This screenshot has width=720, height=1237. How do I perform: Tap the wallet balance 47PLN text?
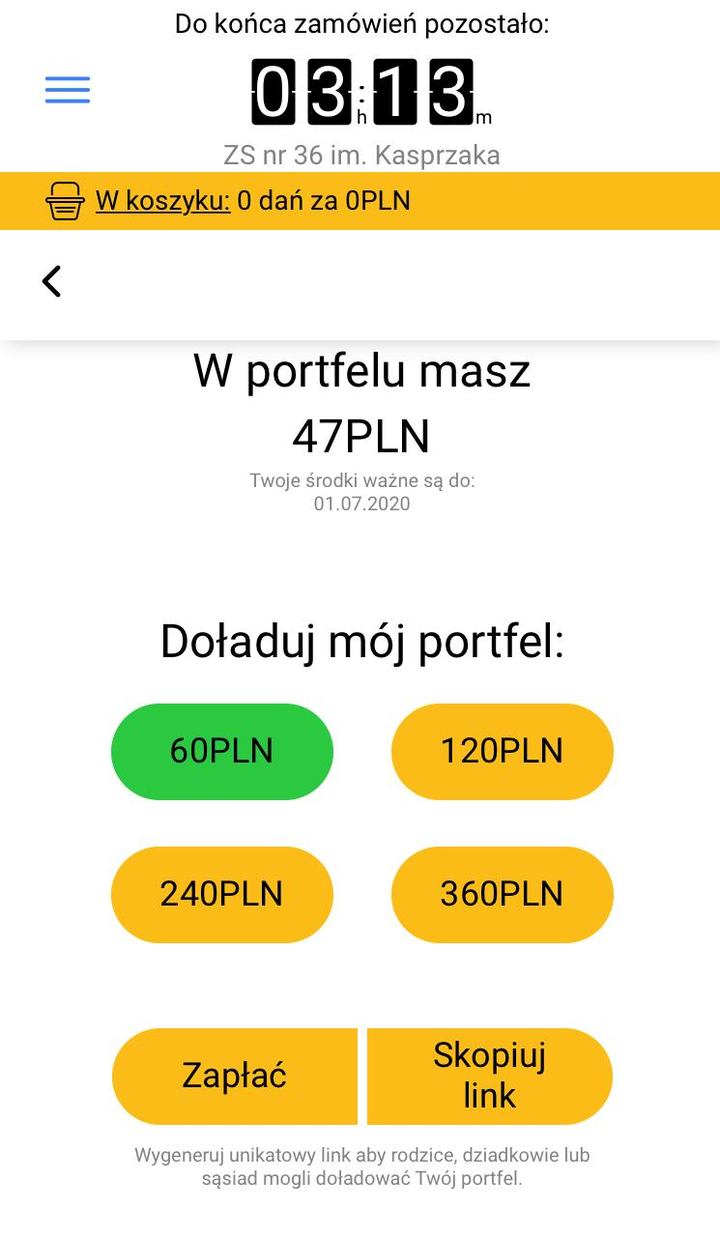click(360, 436)
